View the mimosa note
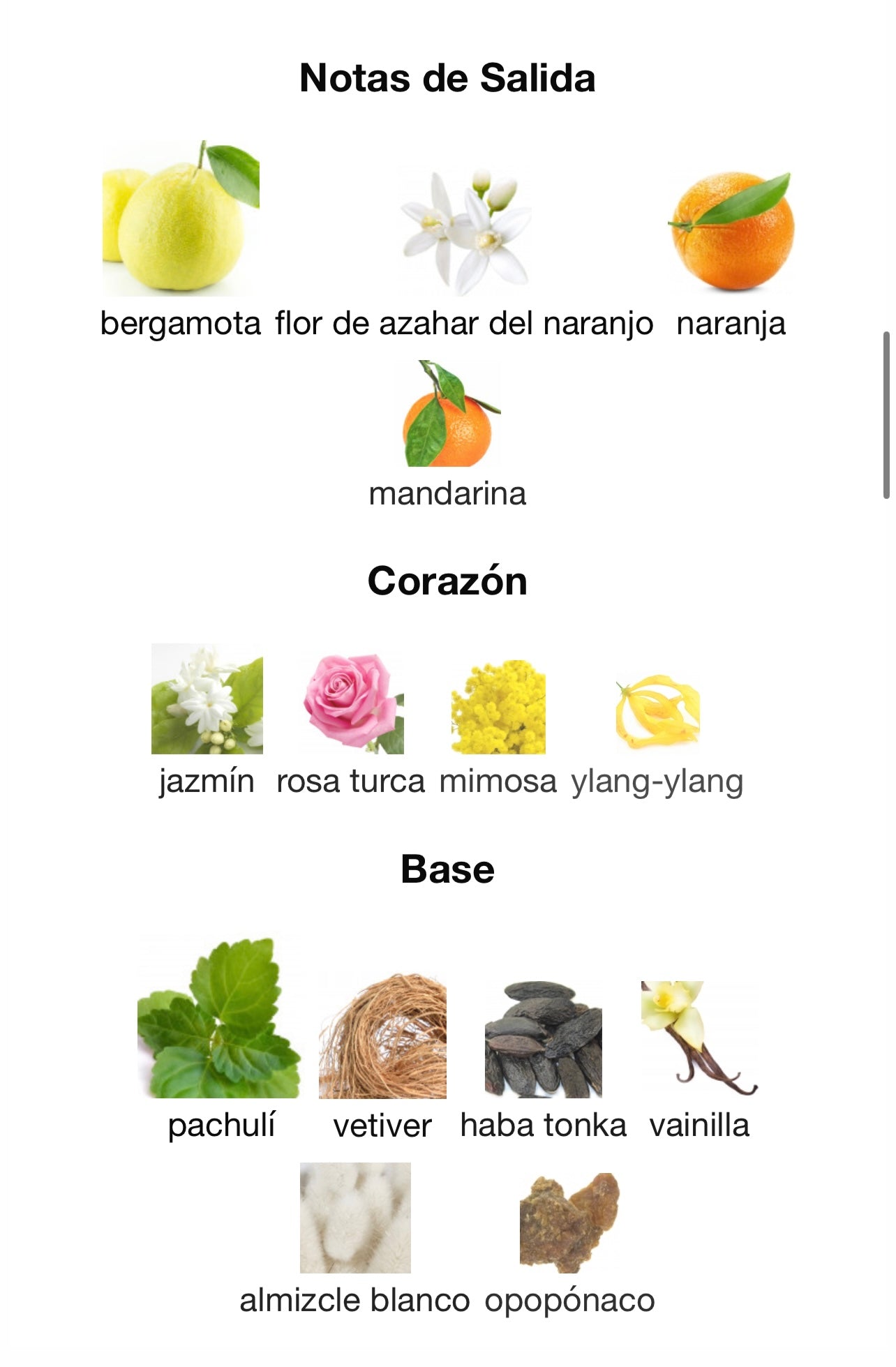This screenshot has width=896, height=1367. (498, 706)
